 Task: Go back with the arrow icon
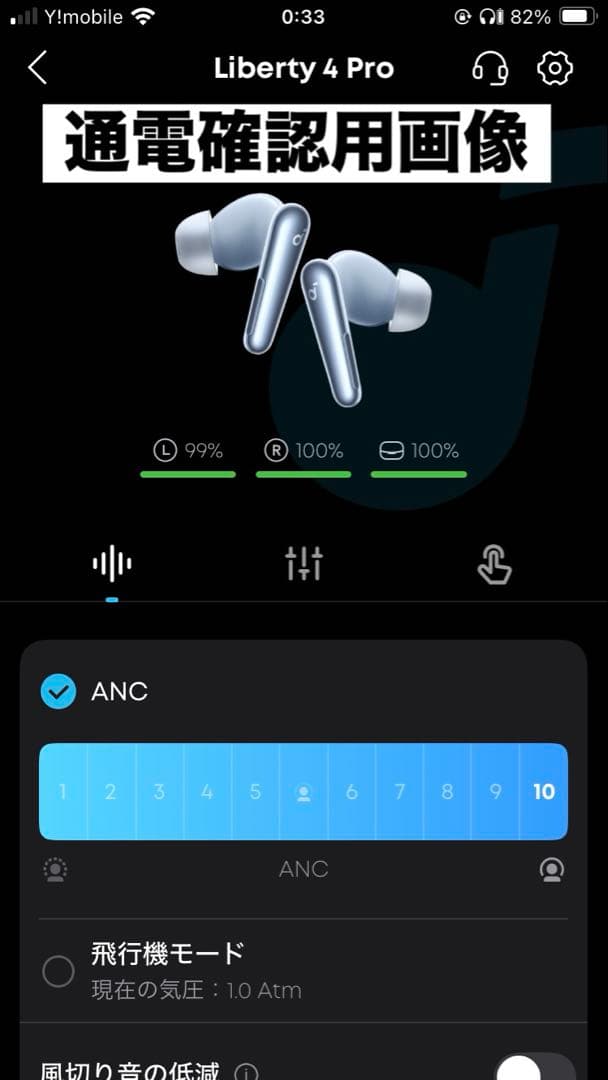(x=38, y=68)
